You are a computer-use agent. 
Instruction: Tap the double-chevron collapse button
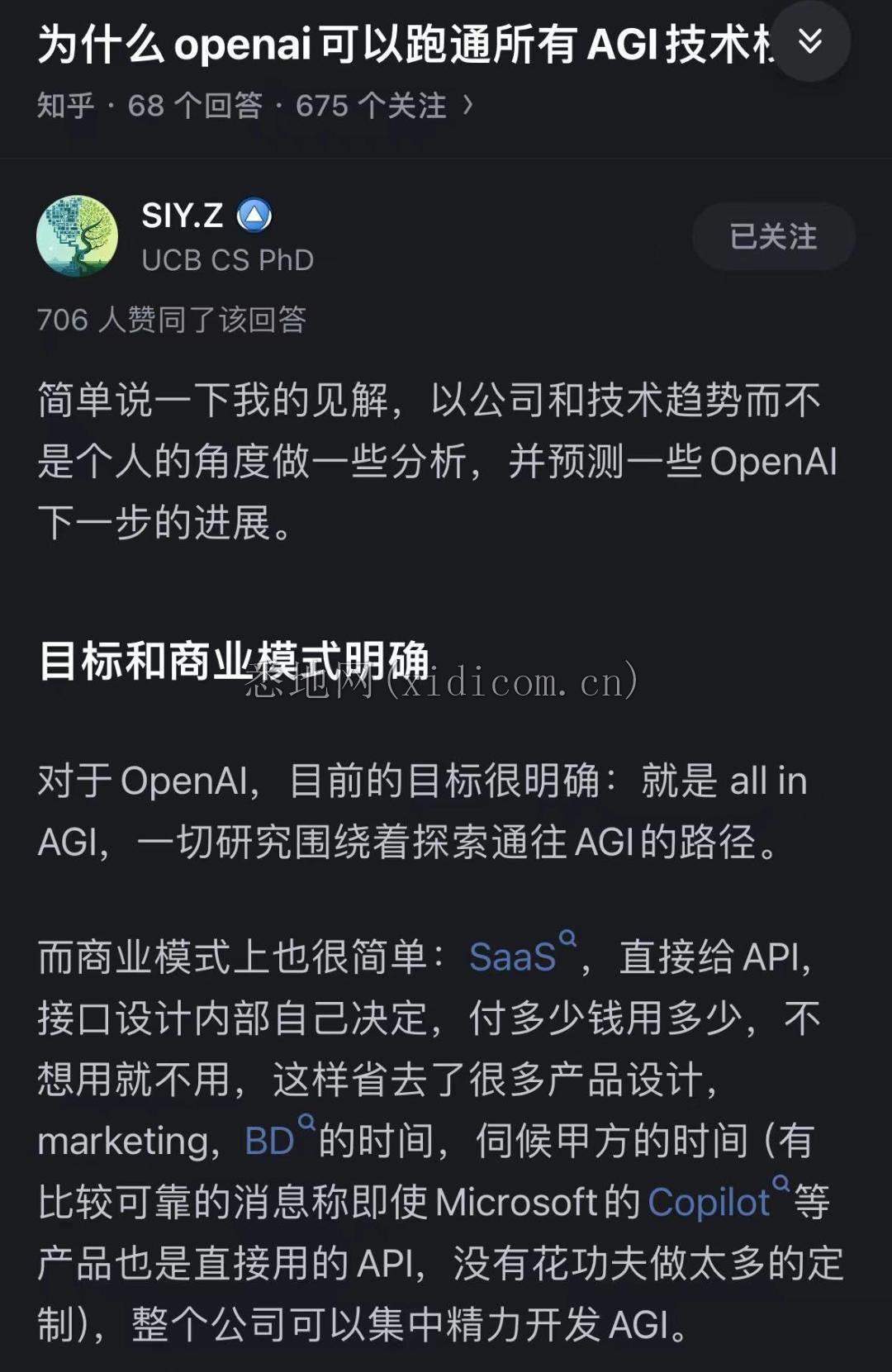coord(811,41)
